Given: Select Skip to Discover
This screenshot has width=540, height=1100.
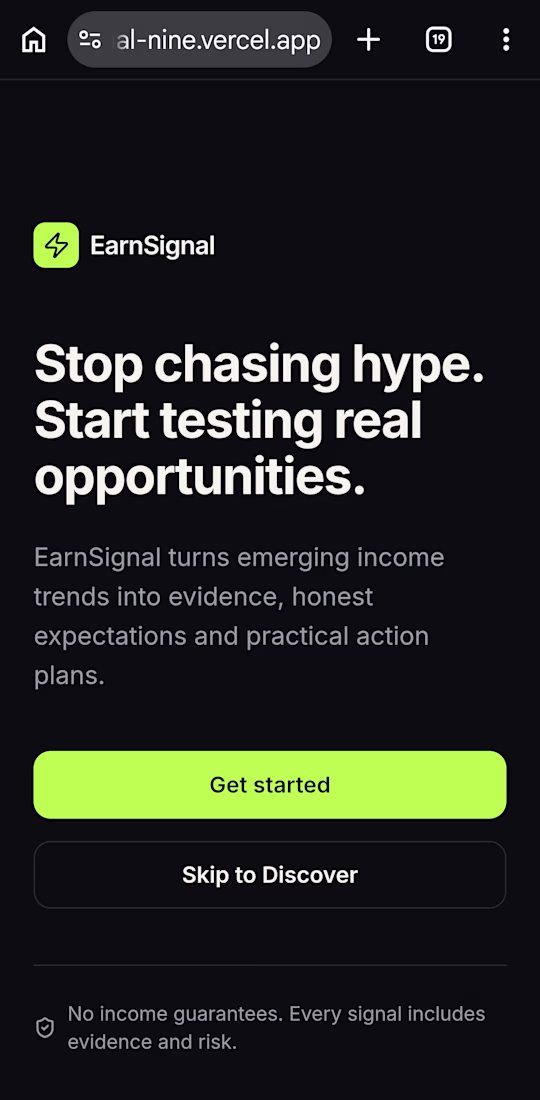Looking at the screenshot, I should 270,875.
